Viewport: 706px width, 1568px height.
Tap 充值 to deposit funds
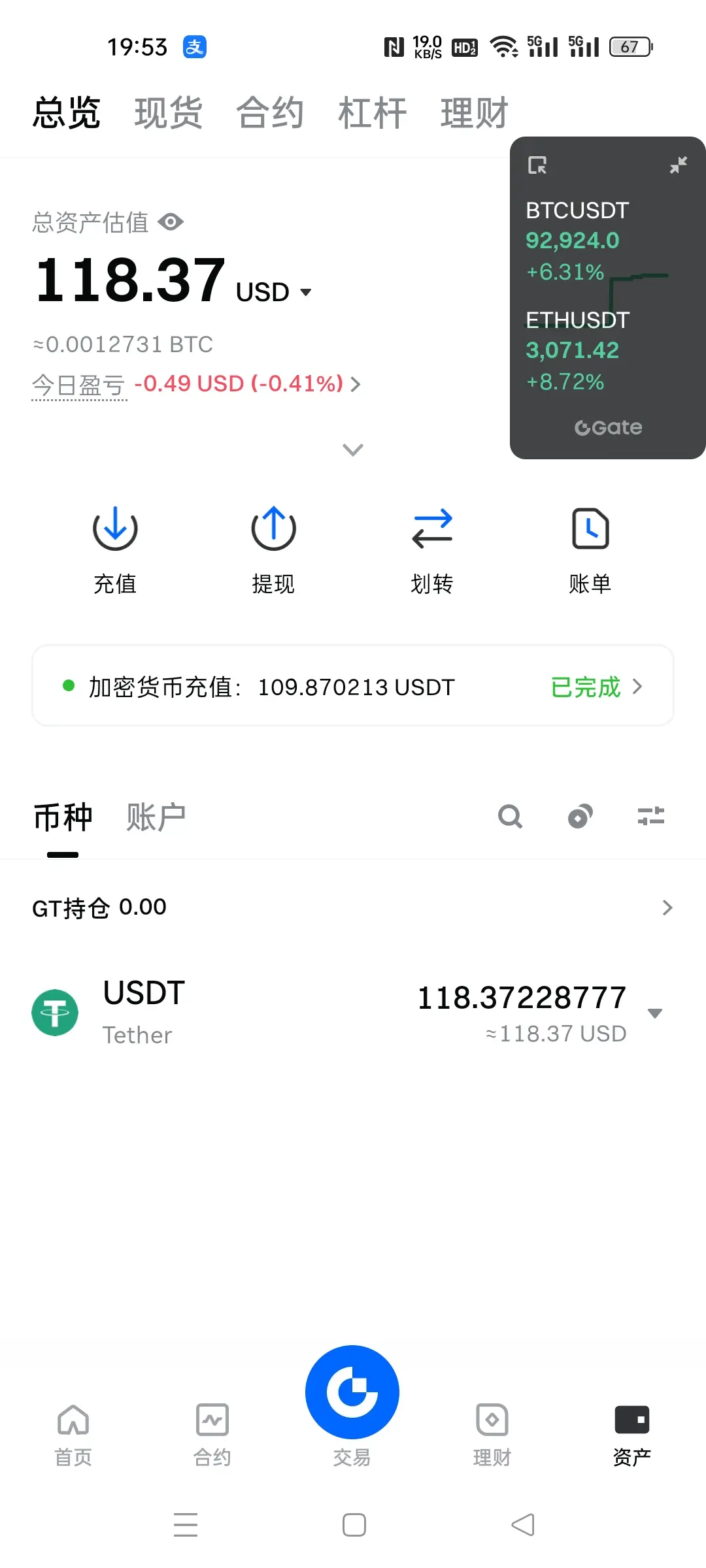(115, 549)
